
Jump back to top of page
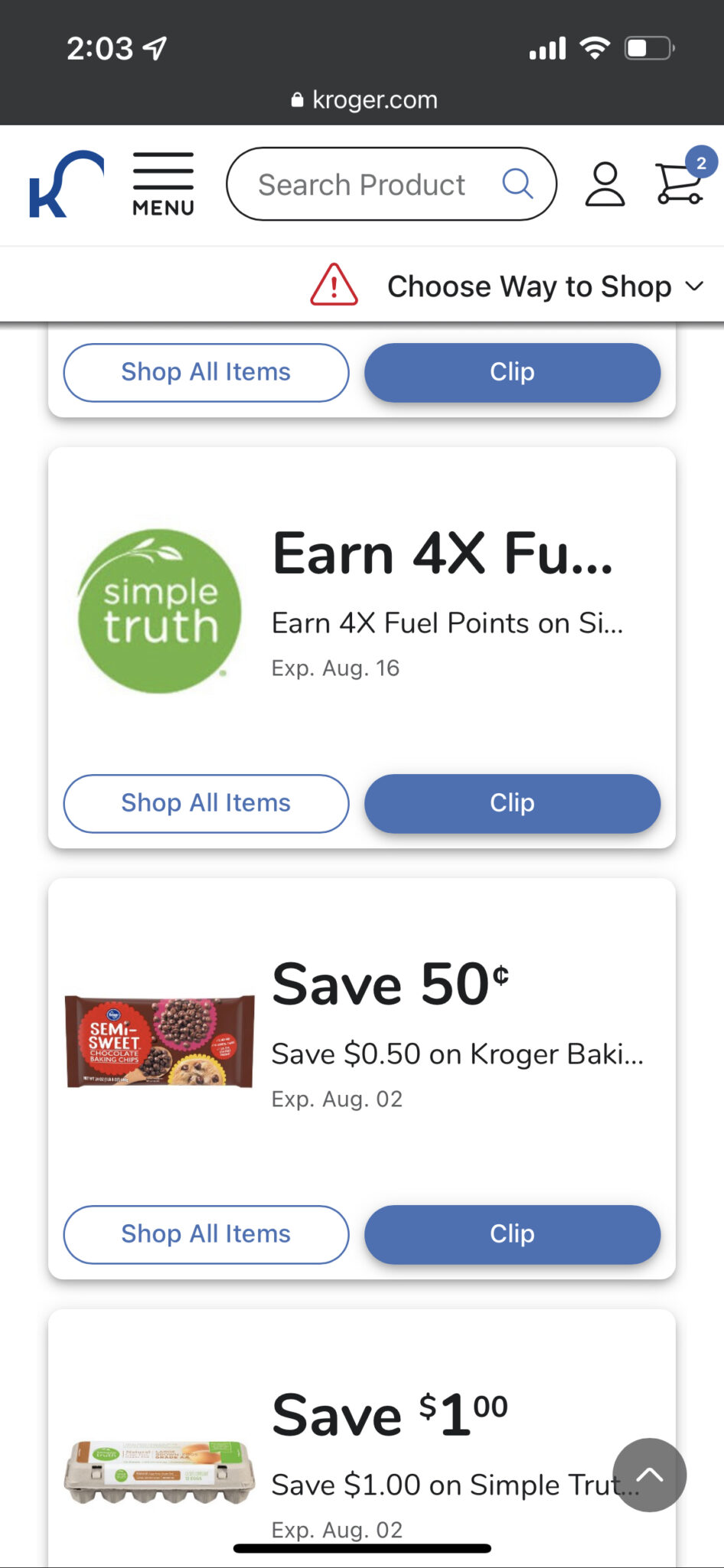(x=649, y=1475)
